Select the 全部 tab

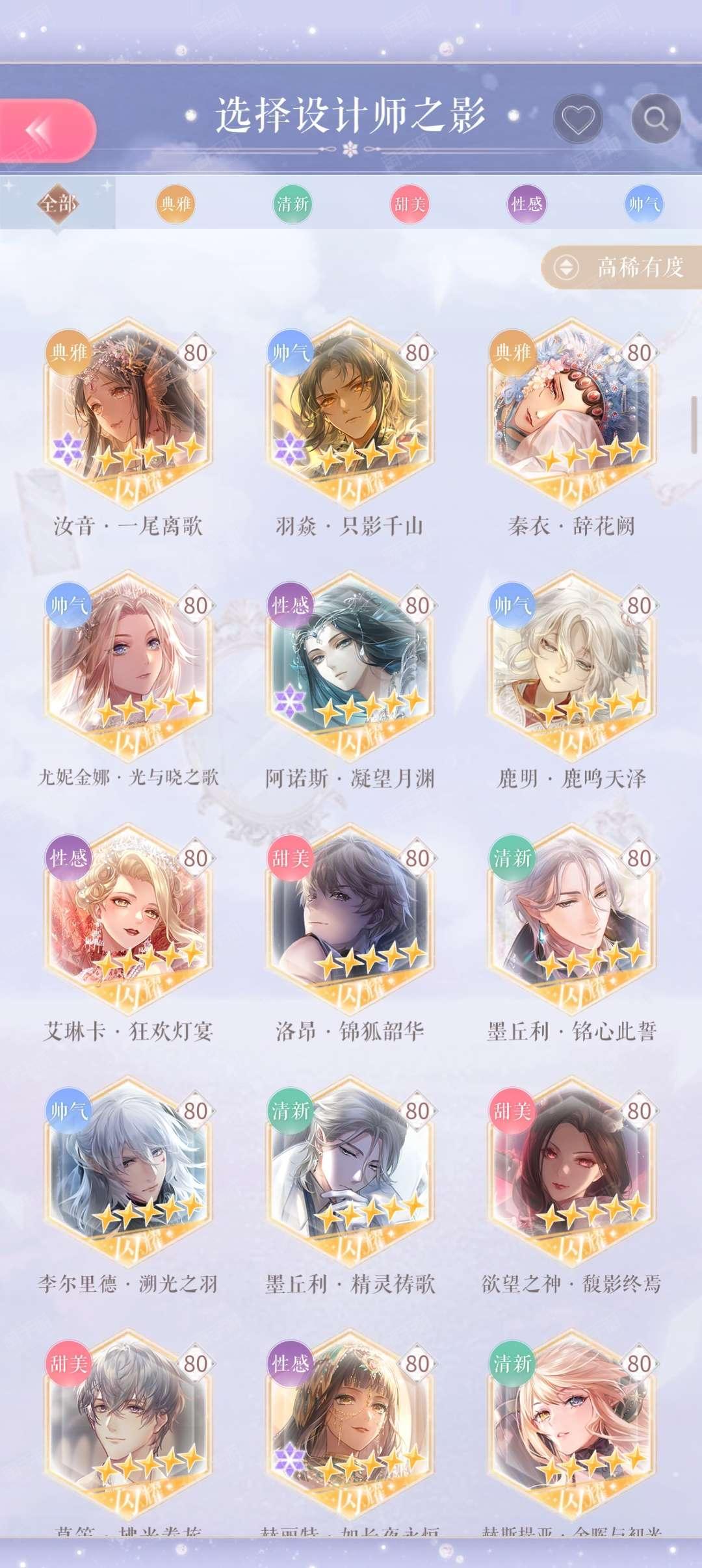[58, 204]
